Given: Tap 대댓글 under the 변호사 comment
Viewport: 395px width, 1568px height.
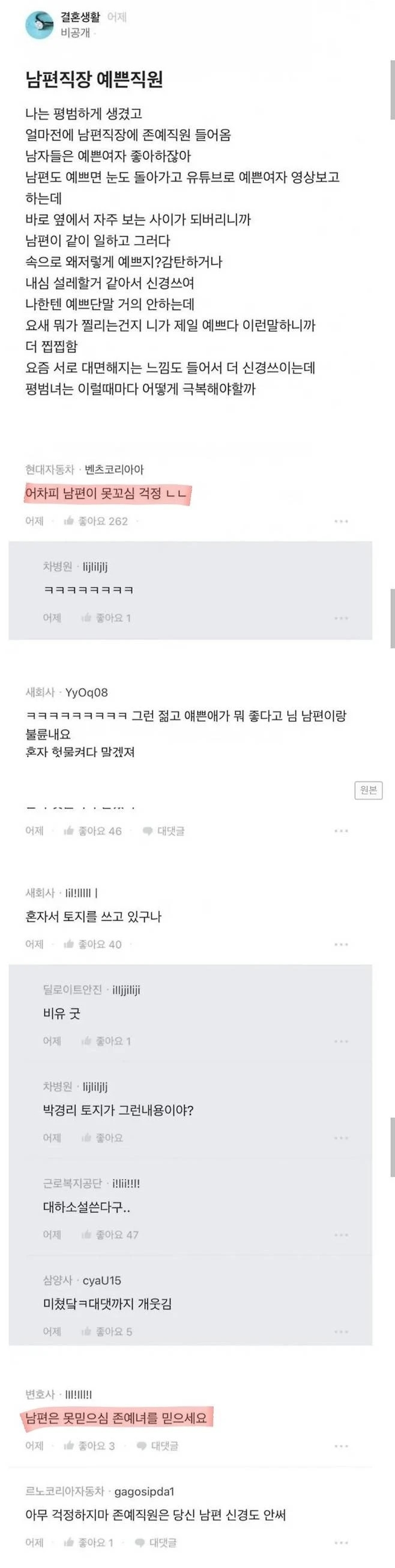Looking at the screenshot, I should [x=157, y=1445].
